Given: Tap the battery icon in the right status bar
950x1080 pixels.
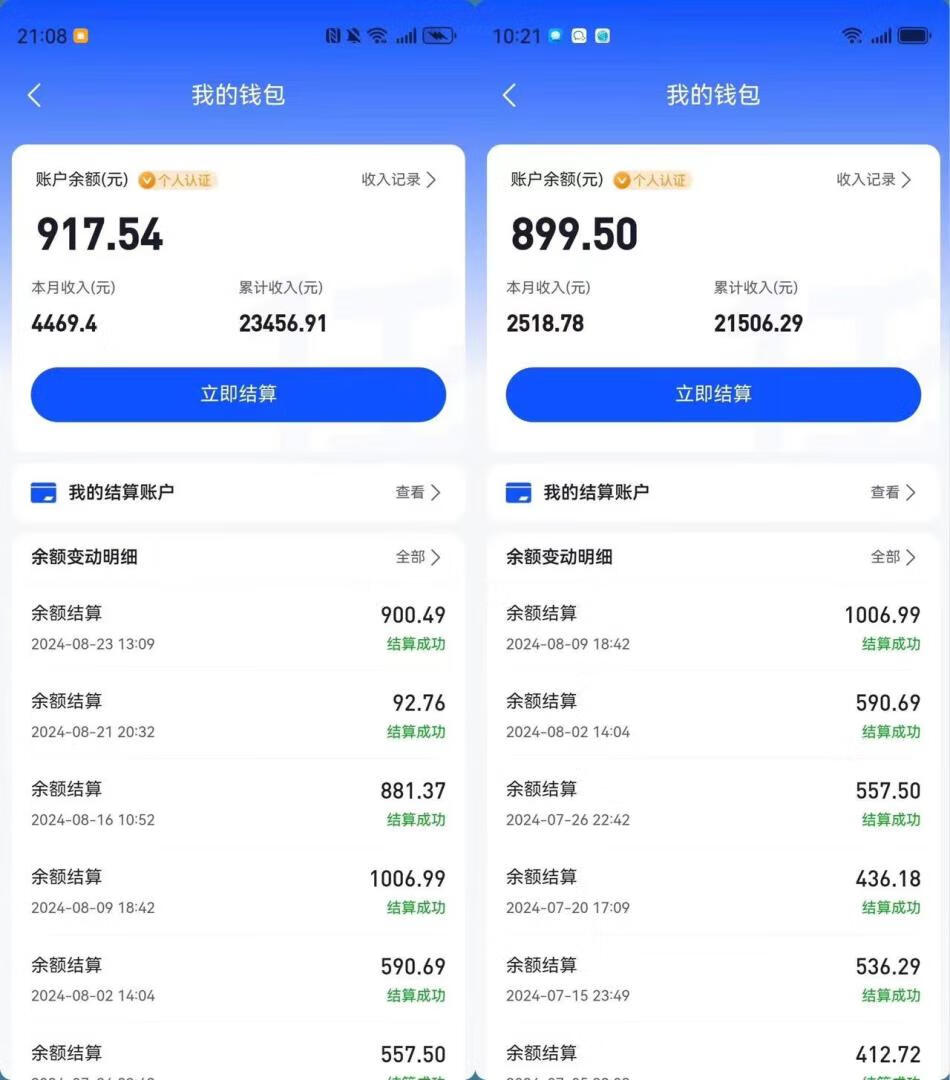Looking at the screenshot, I should tap(914, 35).
